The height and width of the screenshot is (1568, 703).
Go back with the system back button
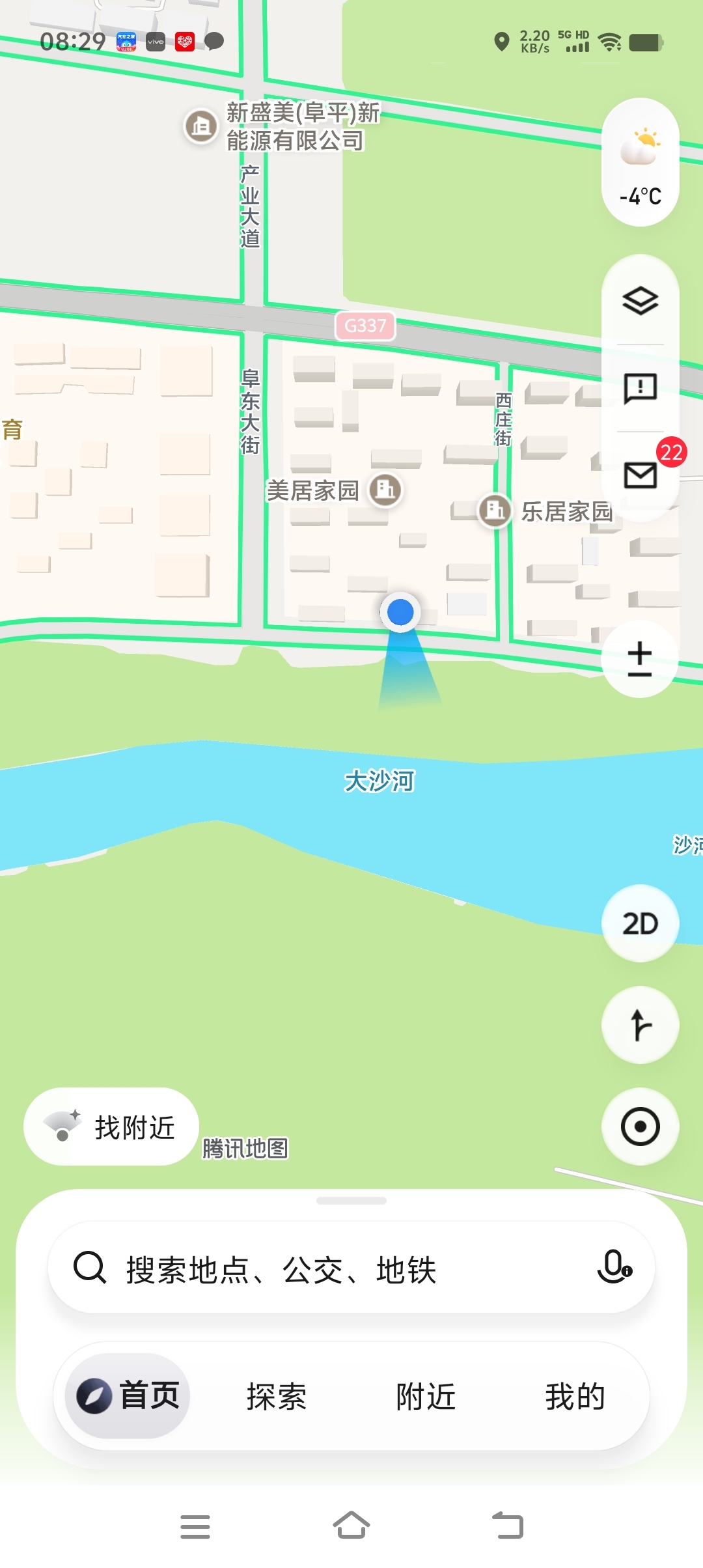point(508,1526)
